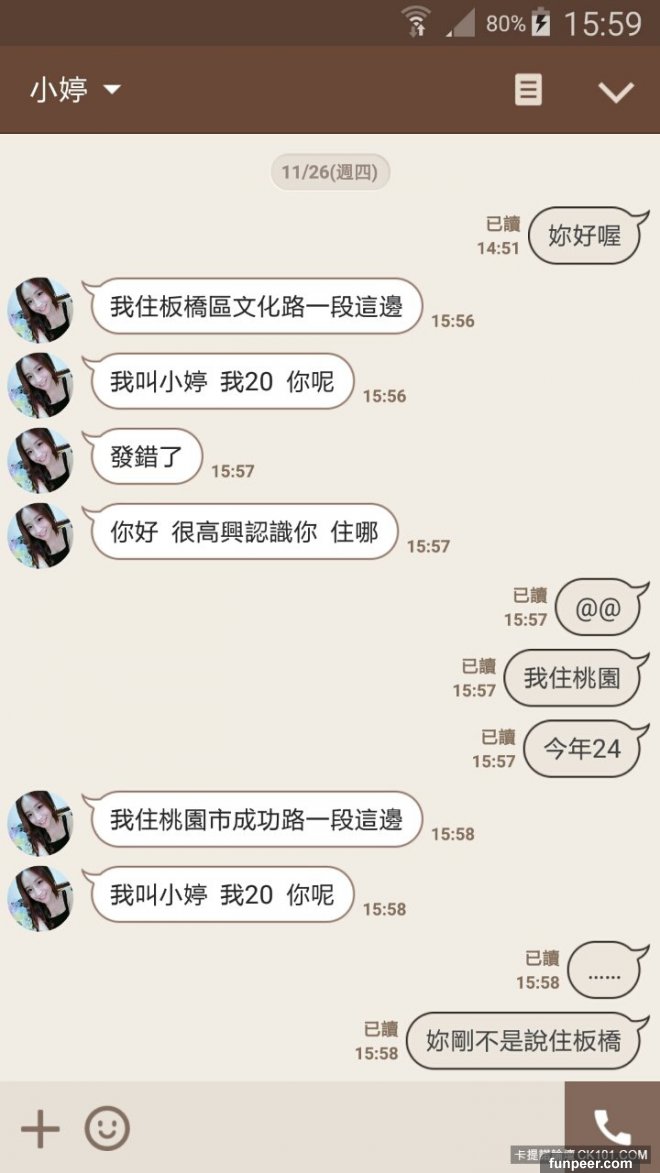Expand the chat options chevron

point(615,92)
